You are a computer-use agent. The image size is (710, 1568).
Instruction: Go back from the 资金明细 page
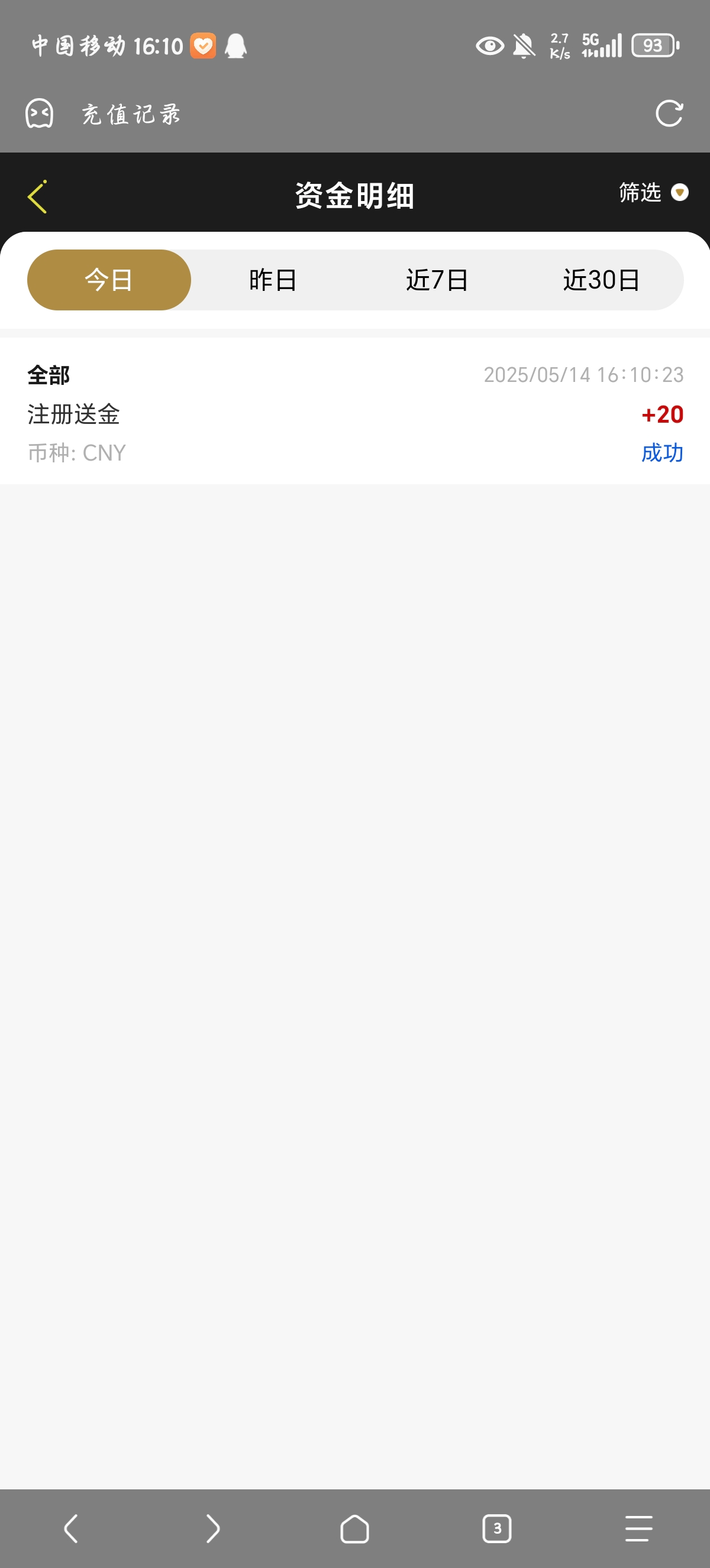tap(38, 197)
